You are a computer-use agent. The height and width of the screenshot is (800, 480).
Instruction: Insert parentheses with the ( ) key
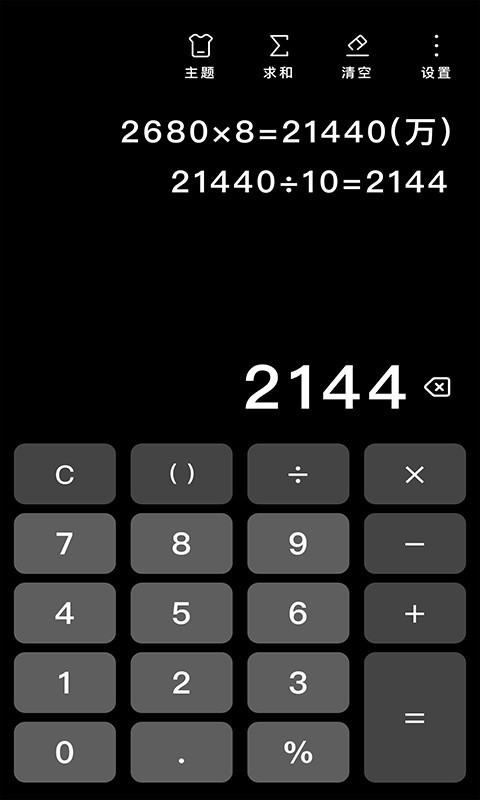[182, 474]
